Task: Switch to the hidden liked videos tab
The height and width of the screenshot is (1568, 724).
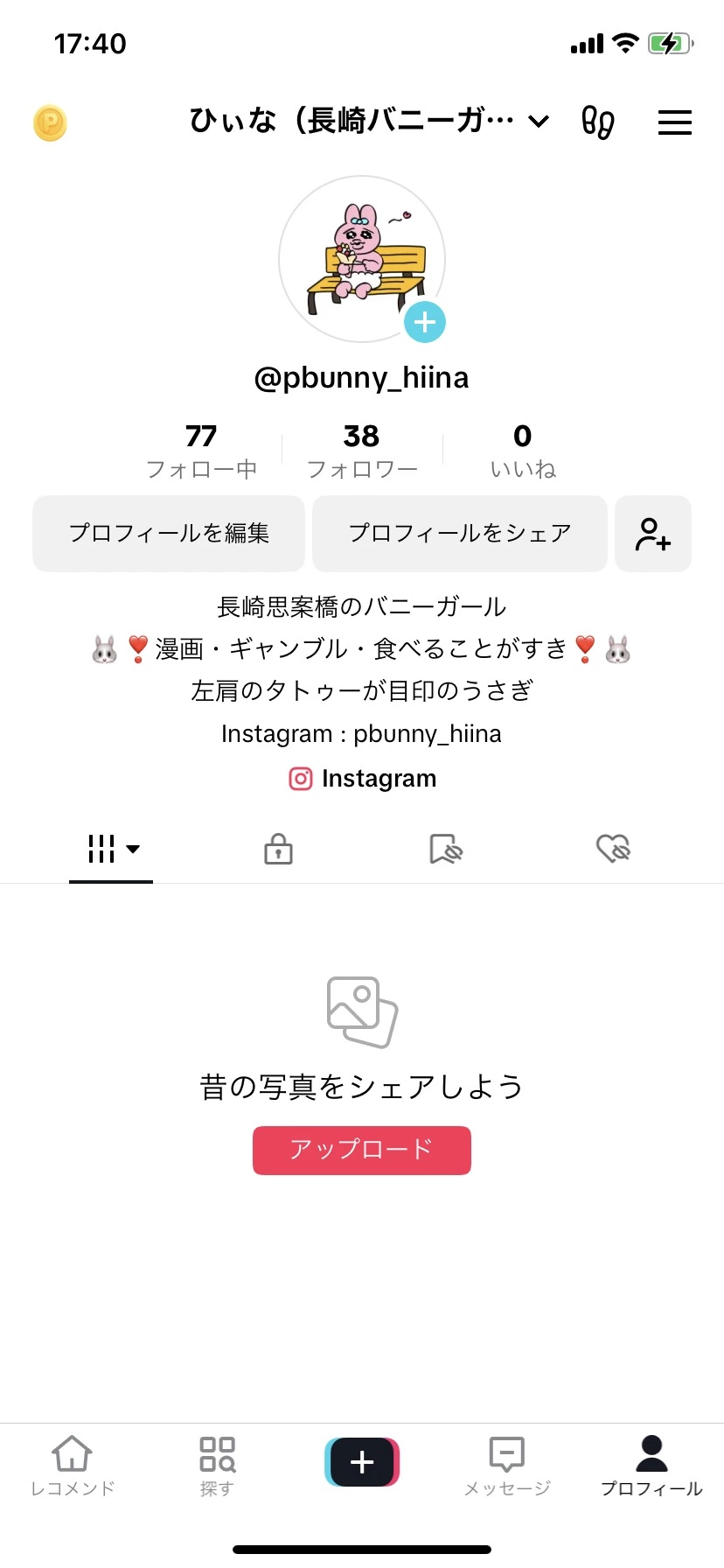Action: tap(613, 849)
